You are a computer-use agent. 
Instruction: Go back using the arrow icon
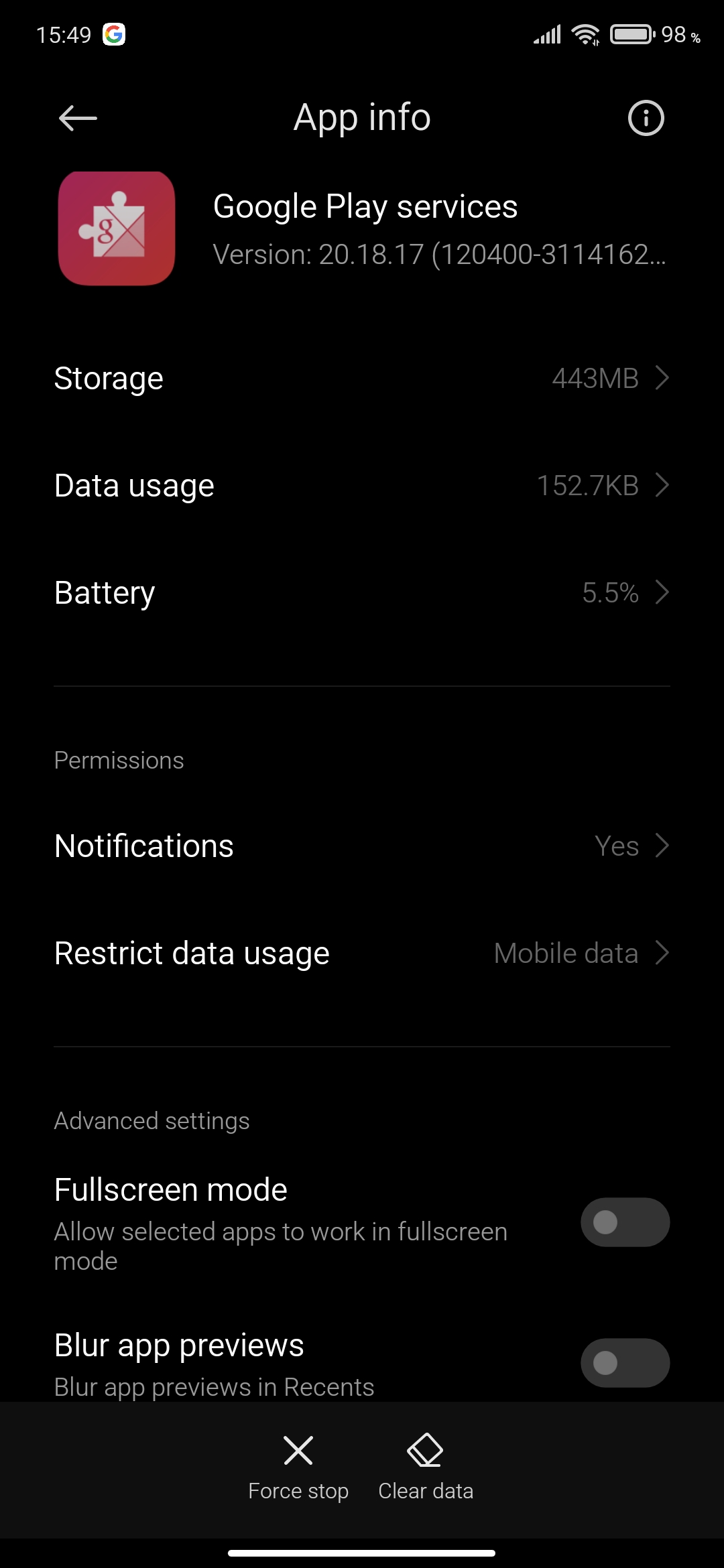point(78,119)
